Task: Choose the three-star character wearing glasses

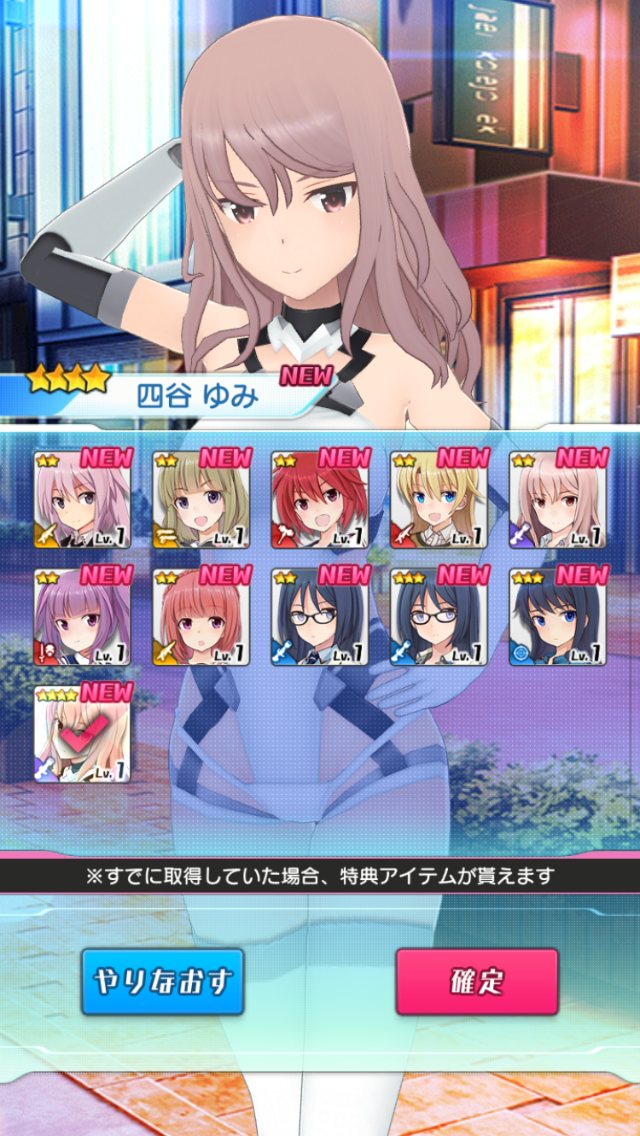Action: (x=439, y=617)
